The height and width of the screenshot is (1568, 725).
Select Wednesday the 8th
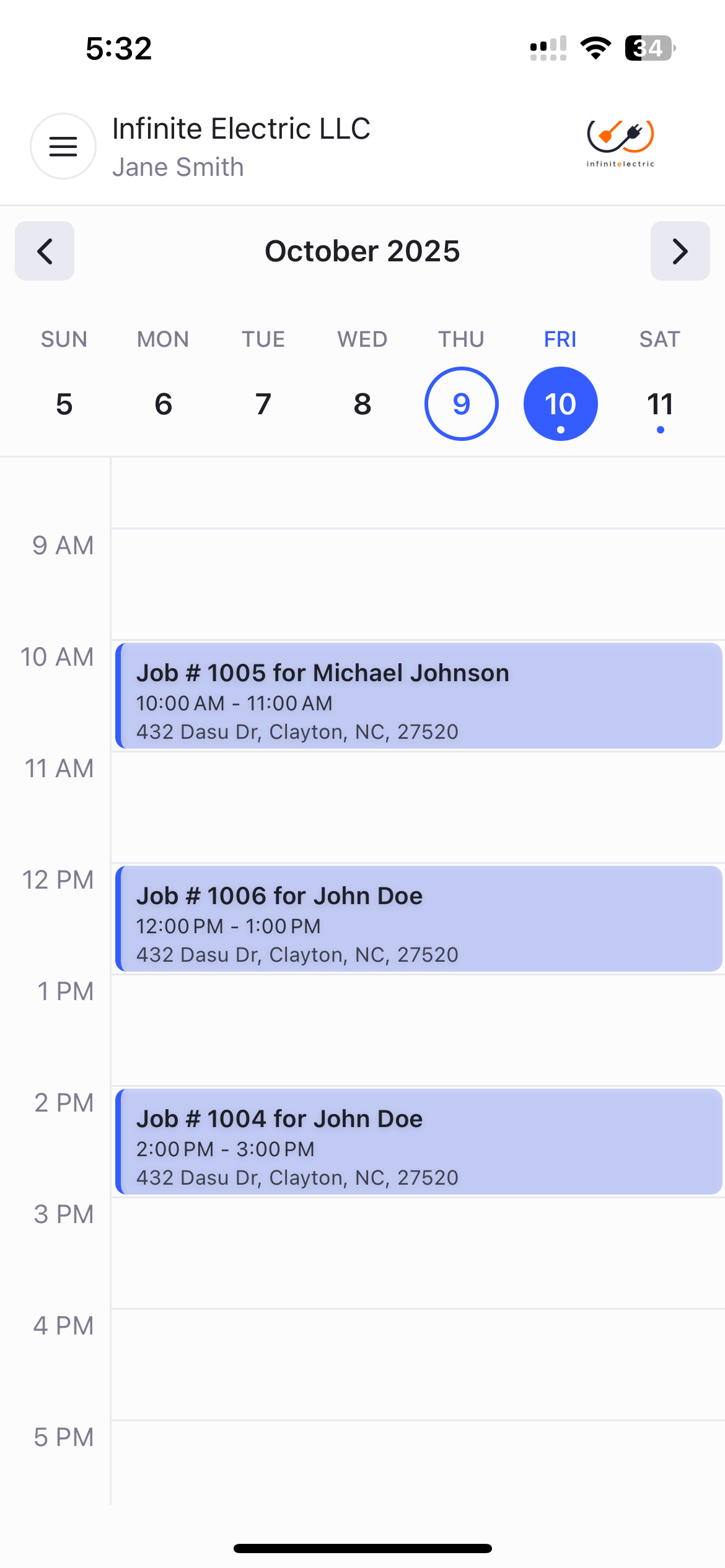(x=362, y=404)
